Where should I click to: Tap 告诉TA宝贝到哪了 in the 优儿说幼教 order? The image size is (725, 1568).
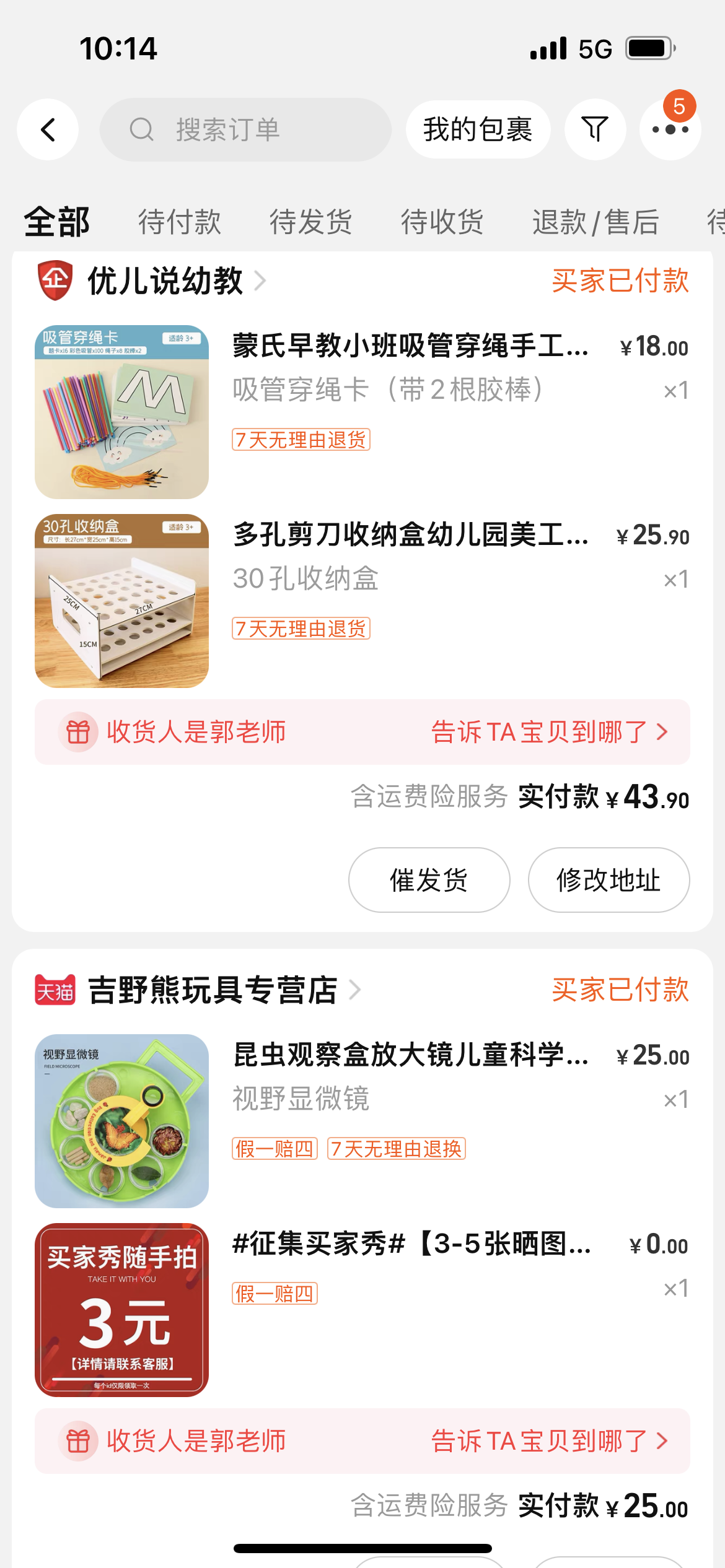point(549,732)
